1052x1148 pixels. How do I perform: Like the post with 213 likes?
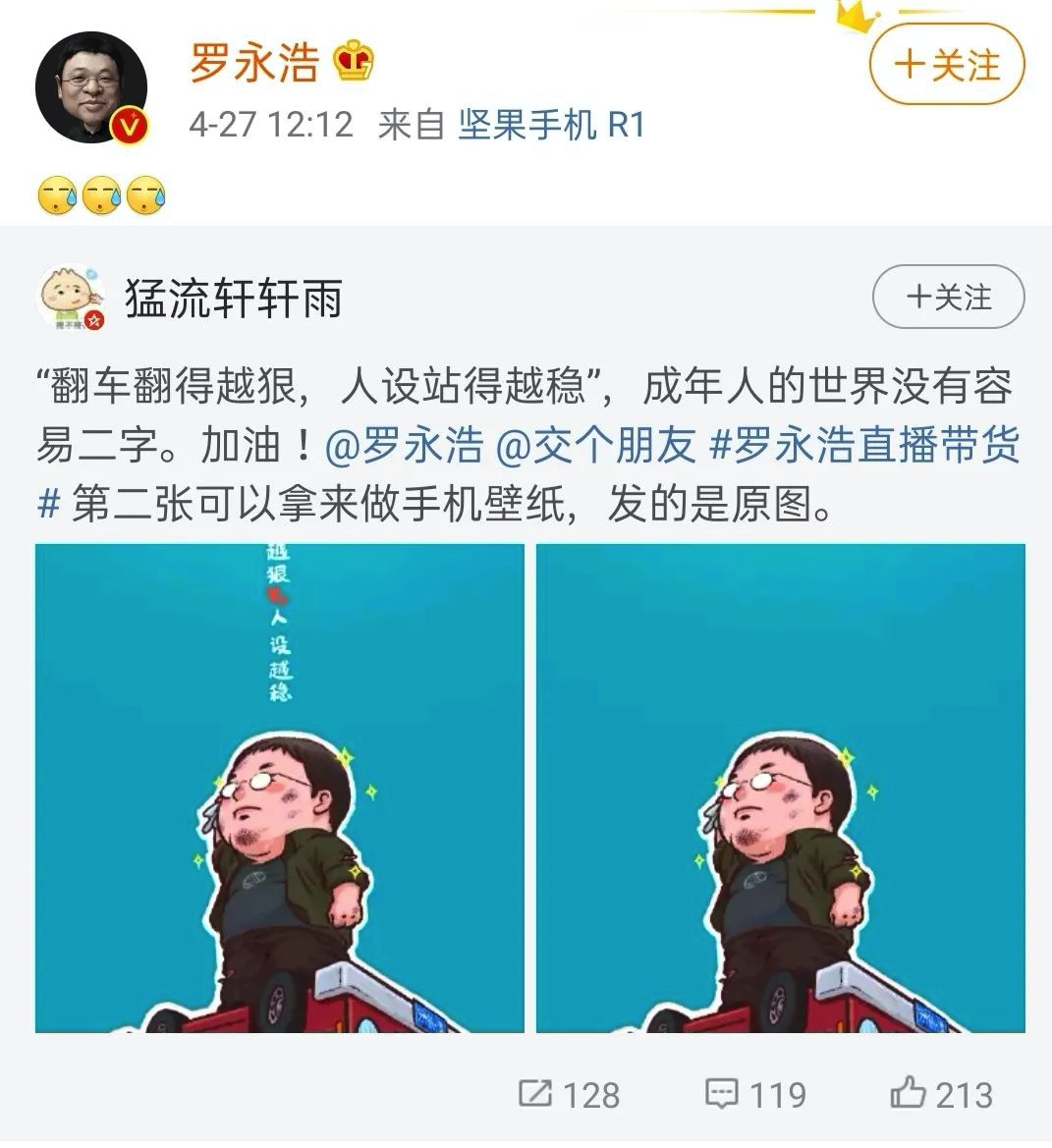[941, 1094]
